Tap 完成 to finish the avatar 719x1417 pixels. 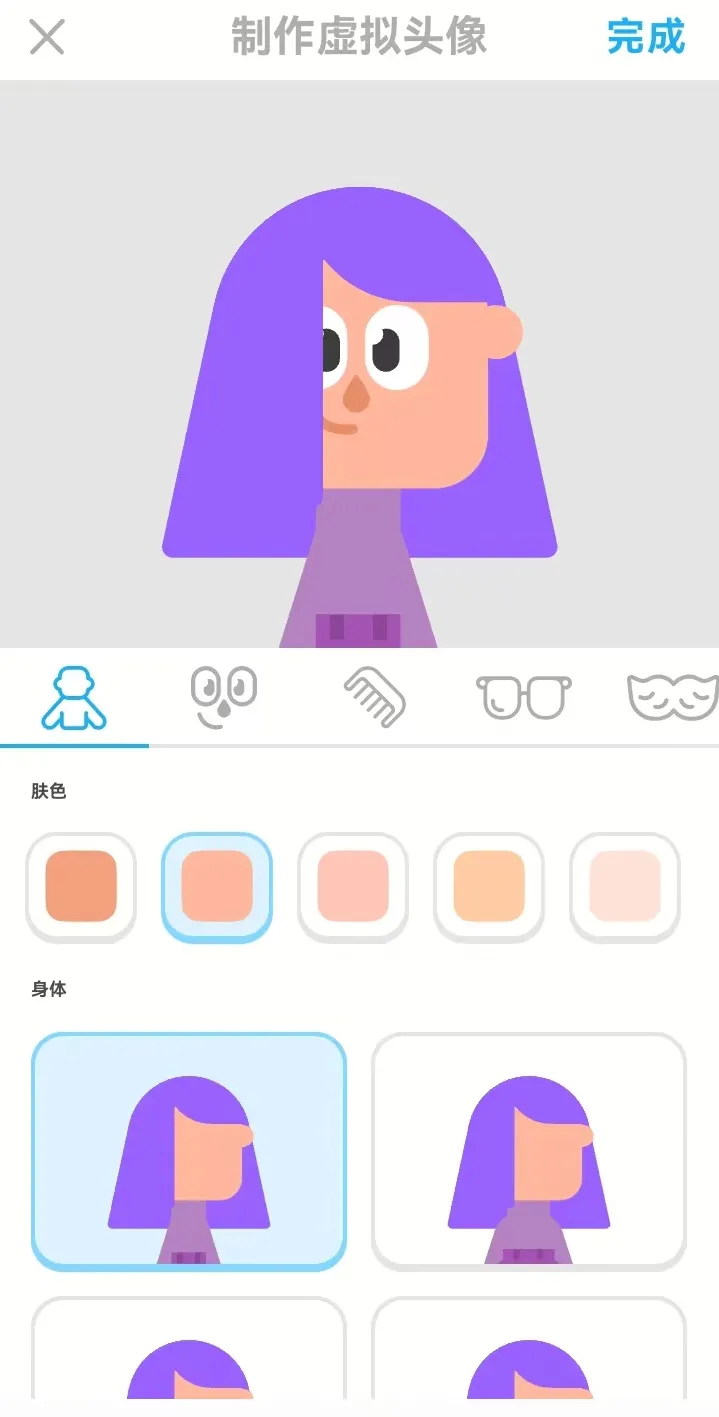(646, 37)
